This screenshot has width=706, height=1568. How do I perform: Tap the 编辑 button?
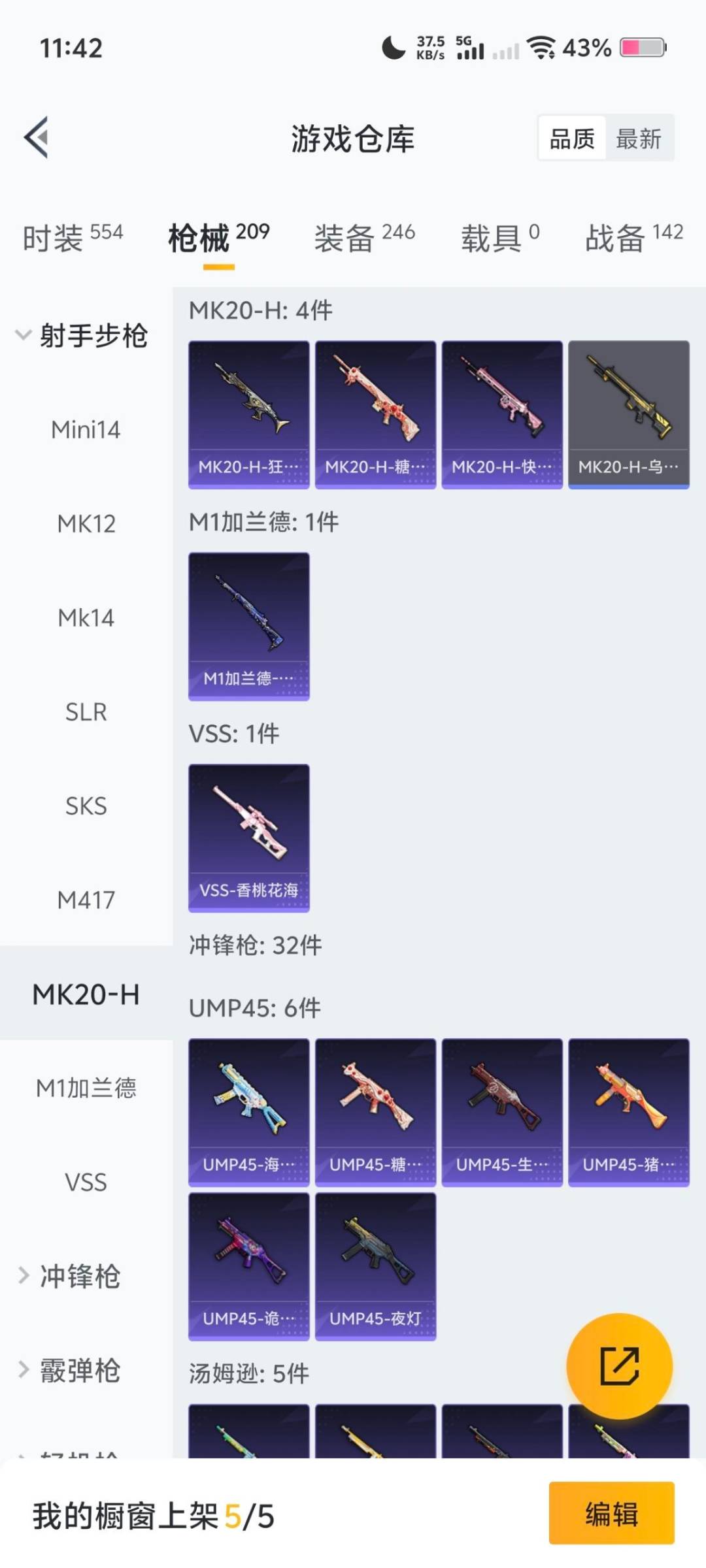click(611, 1513)
